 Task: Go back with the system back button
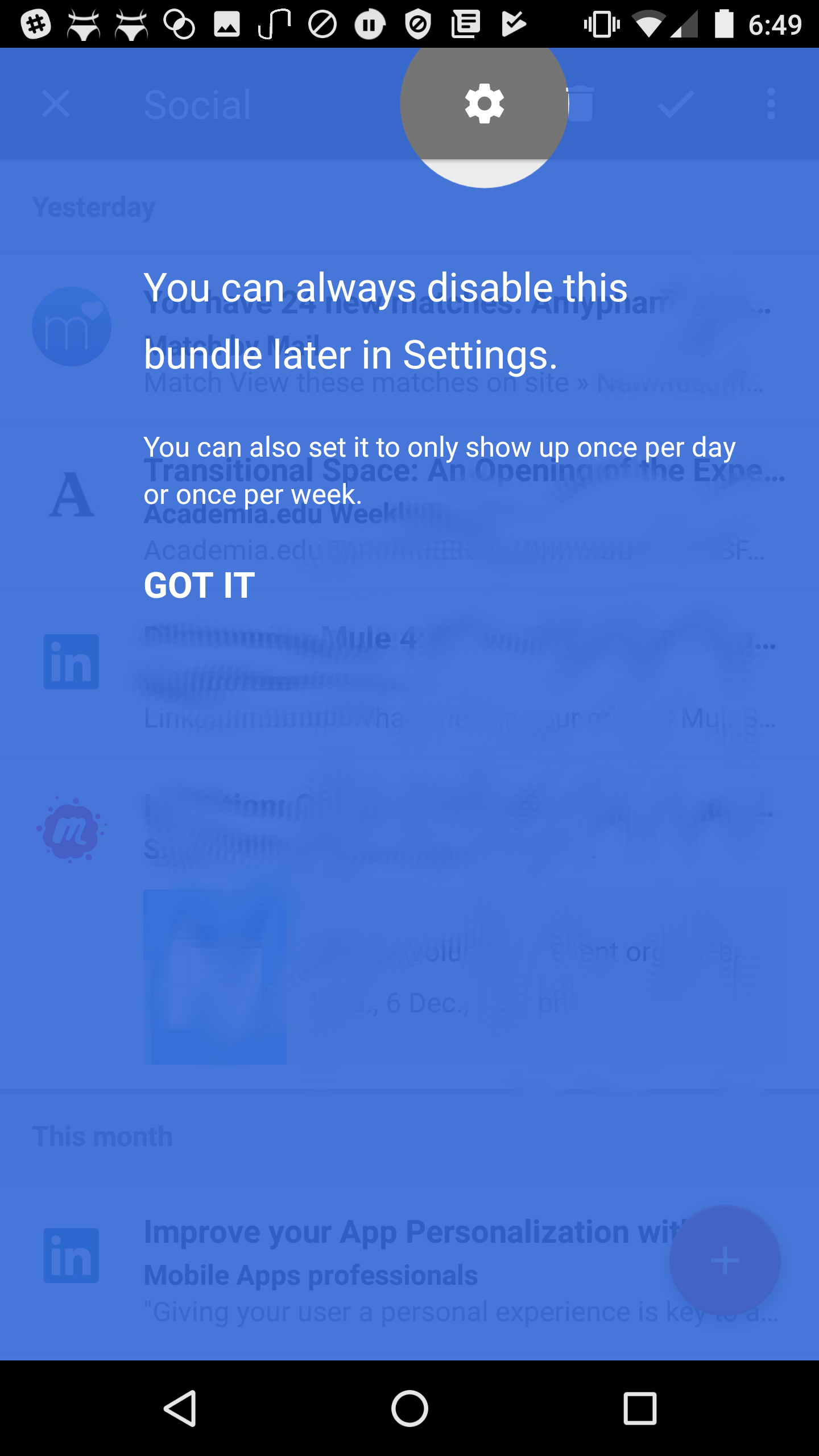[180, 1408]
